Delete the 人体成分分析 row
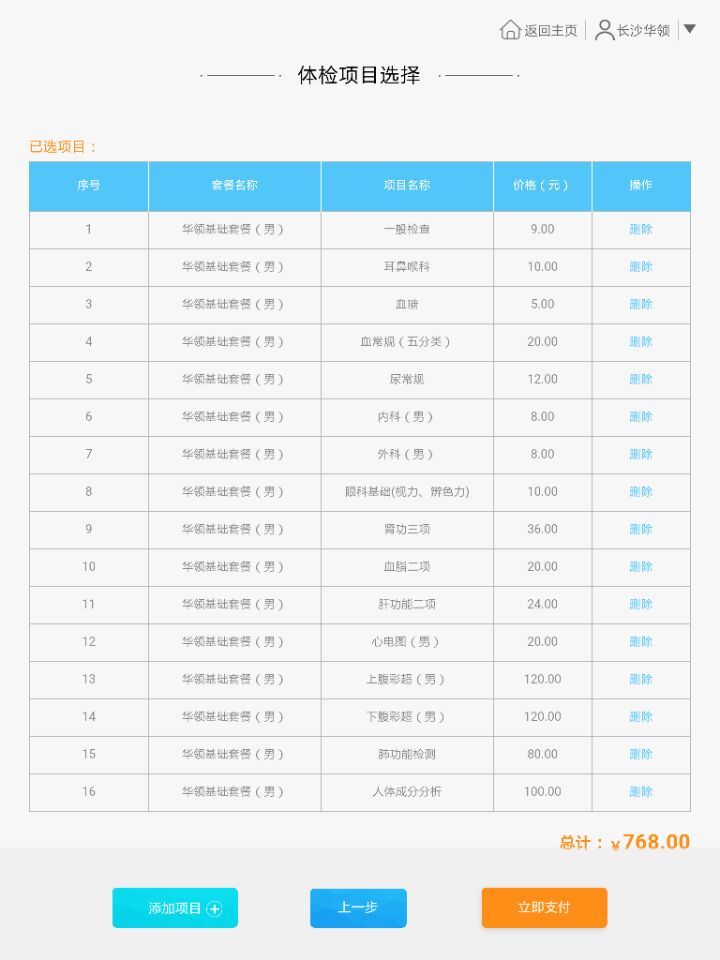 click(641, 792)
